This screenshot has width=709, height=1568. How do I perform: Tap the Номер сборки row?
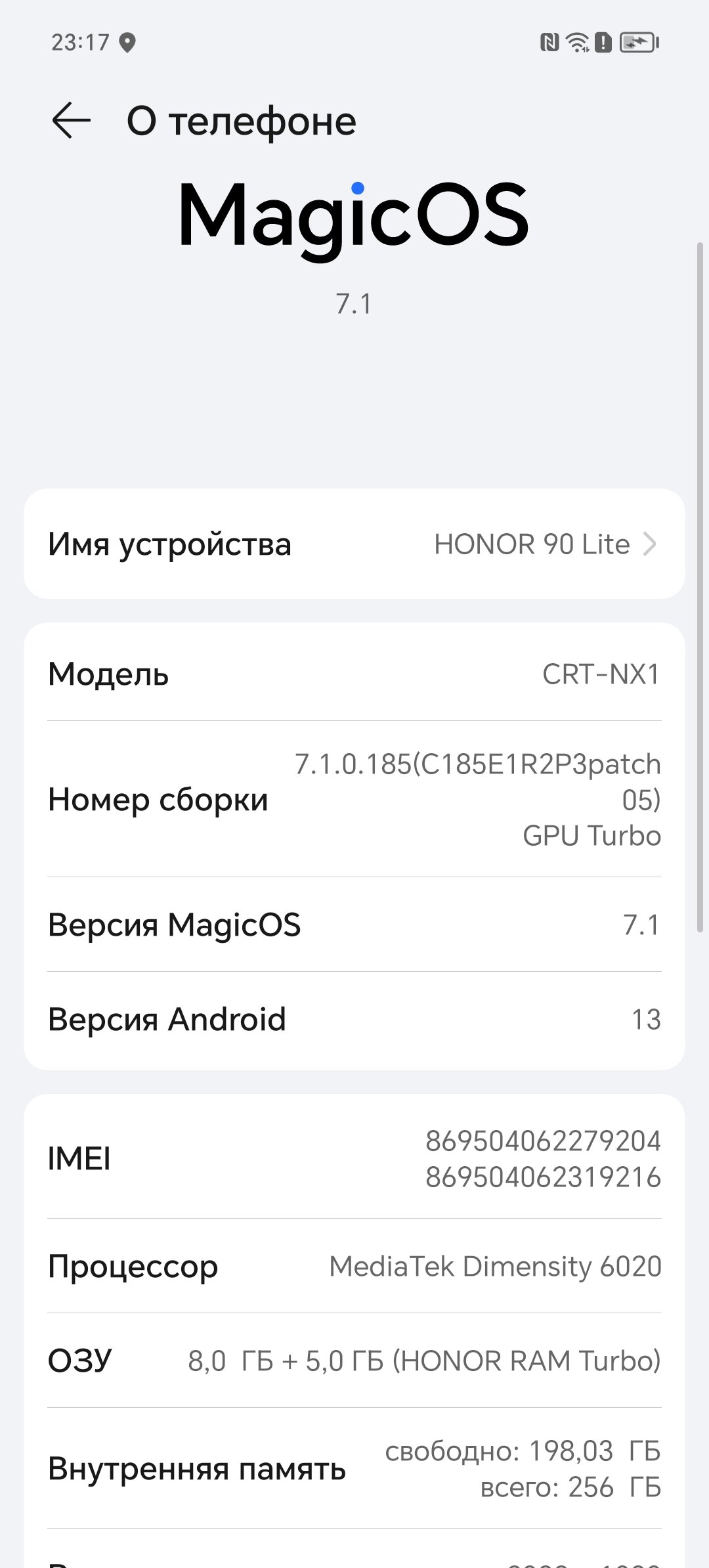click(x=354, y=799)
